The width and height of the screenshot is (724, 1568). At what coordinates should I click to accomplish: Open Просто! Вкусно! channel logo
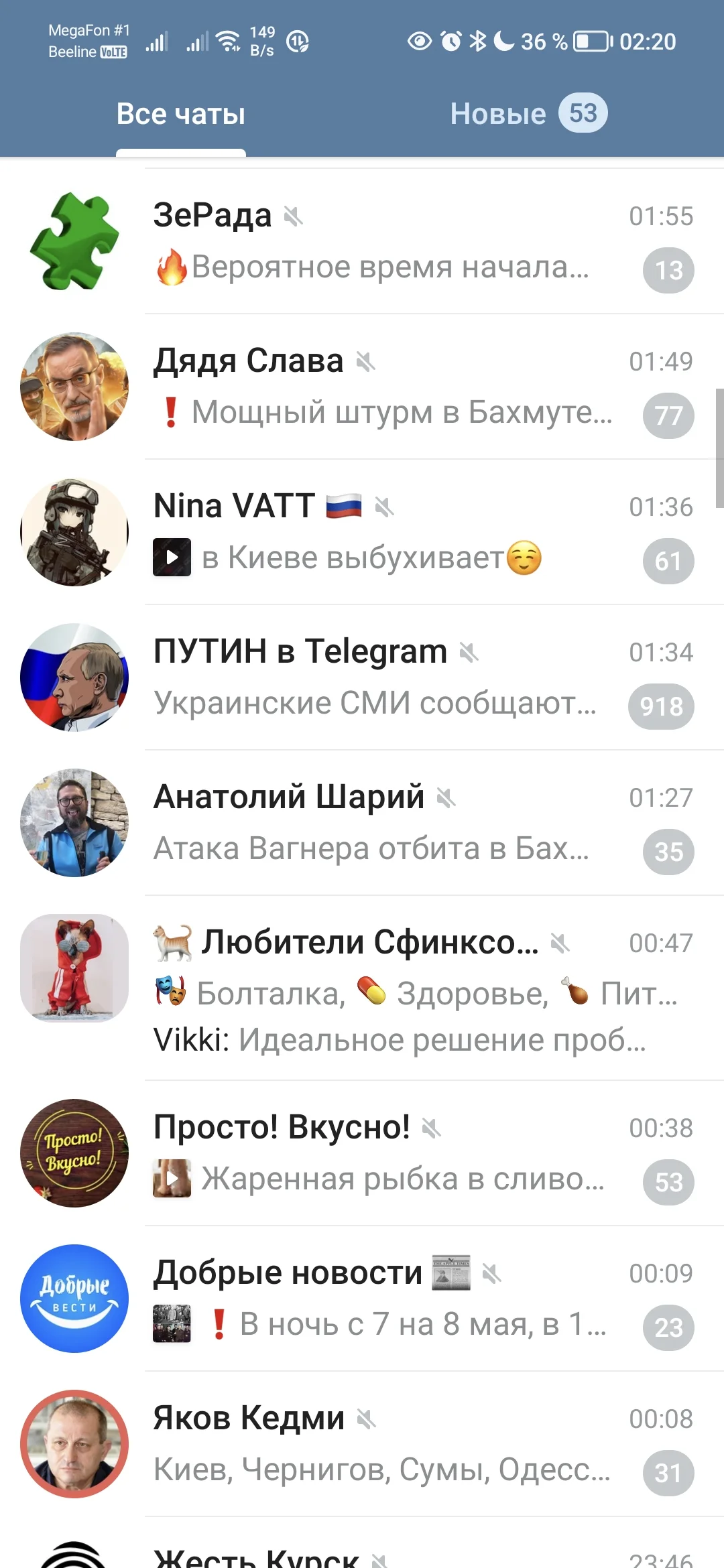coord(74,1153)
